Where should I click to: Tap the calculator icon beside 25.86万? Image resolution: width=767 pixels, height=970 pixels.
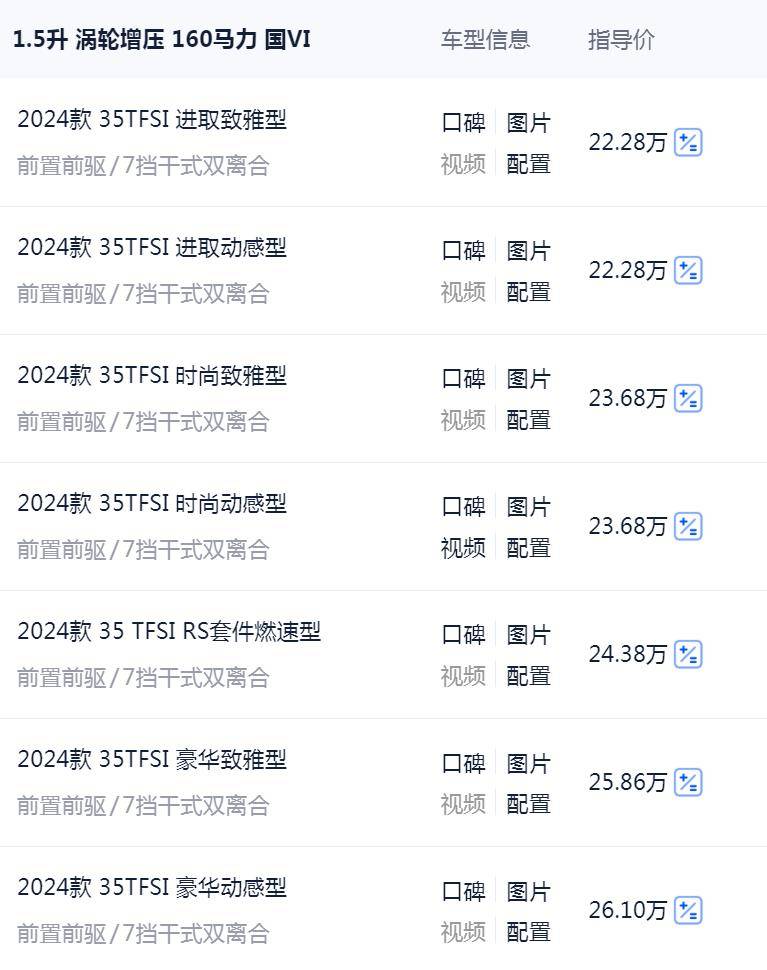pyautogui.click(x=688, y=783)
